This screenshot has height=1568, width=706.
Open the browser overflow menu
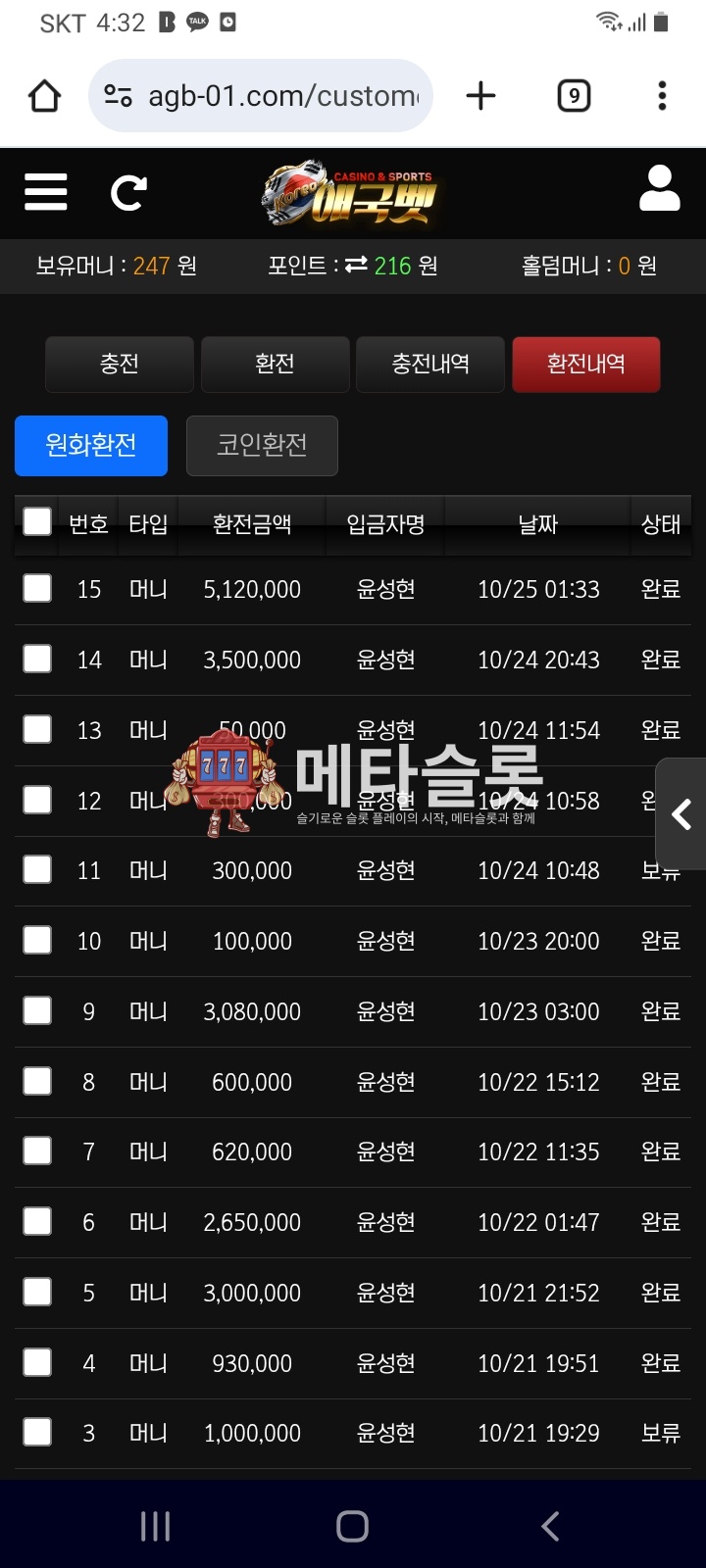pos(662,96)
